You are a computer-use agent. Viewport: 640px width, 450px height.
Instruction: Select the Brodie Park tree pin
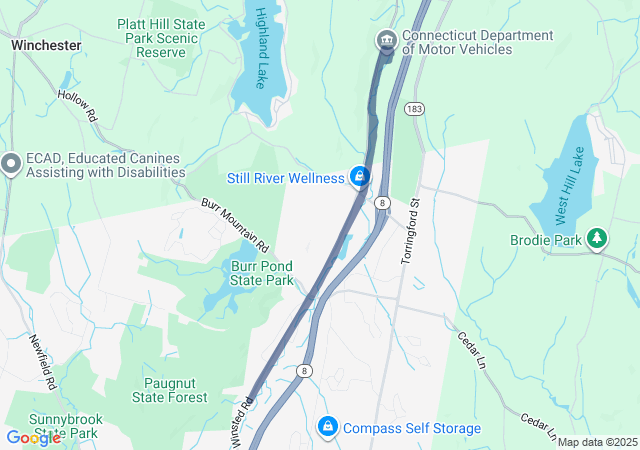click(597, 238)
